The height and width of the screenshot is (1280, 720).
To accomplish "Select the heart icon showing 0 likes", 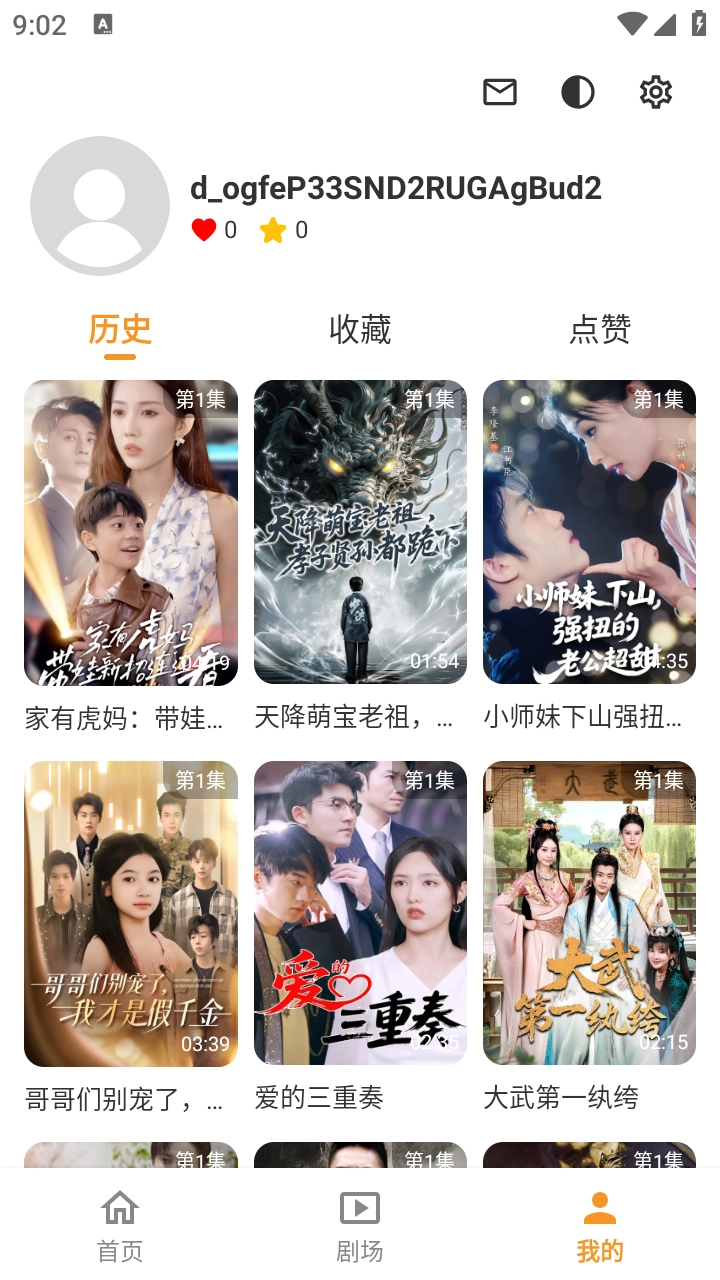I will click(205, 229).
